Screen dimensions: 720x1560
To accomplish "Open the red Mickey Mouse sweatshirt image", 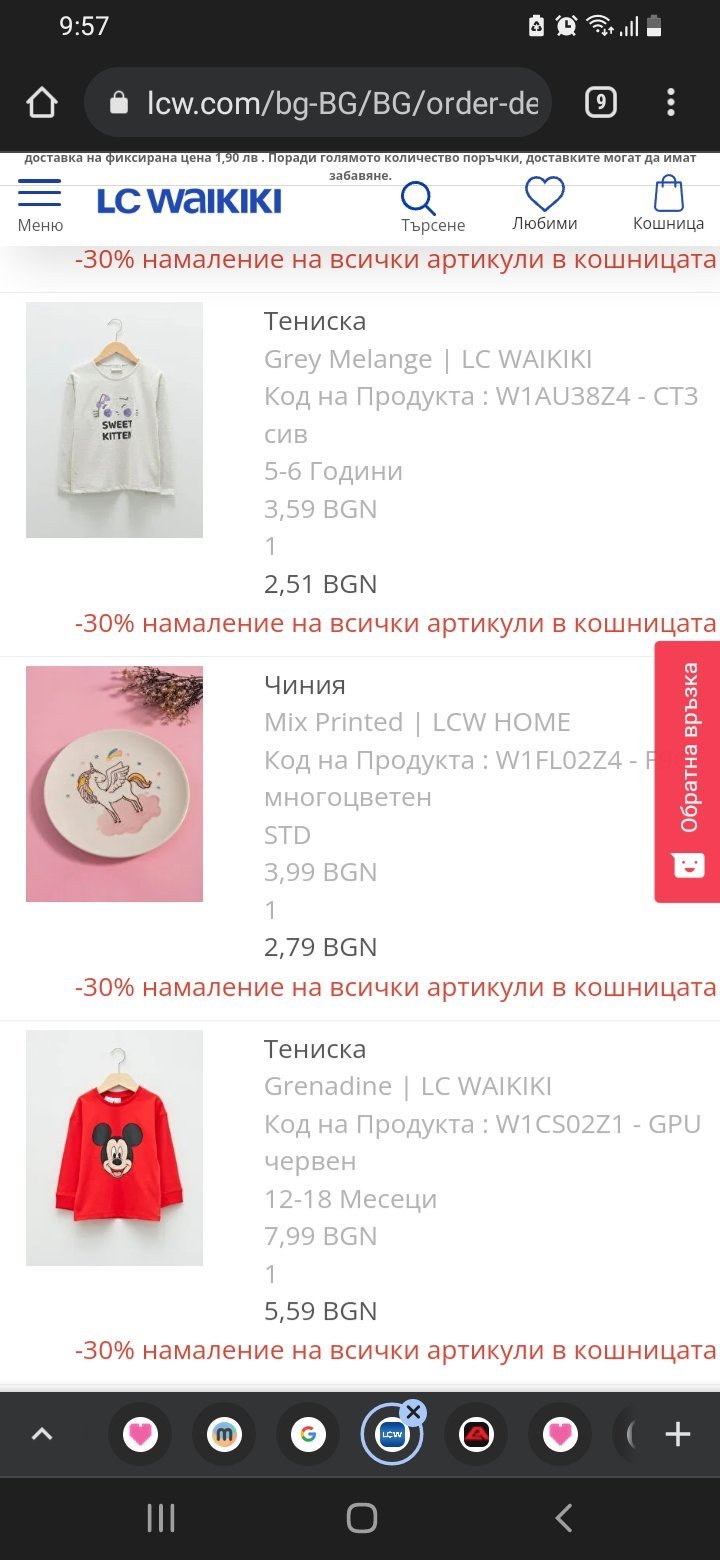I will pos(114,1148).
